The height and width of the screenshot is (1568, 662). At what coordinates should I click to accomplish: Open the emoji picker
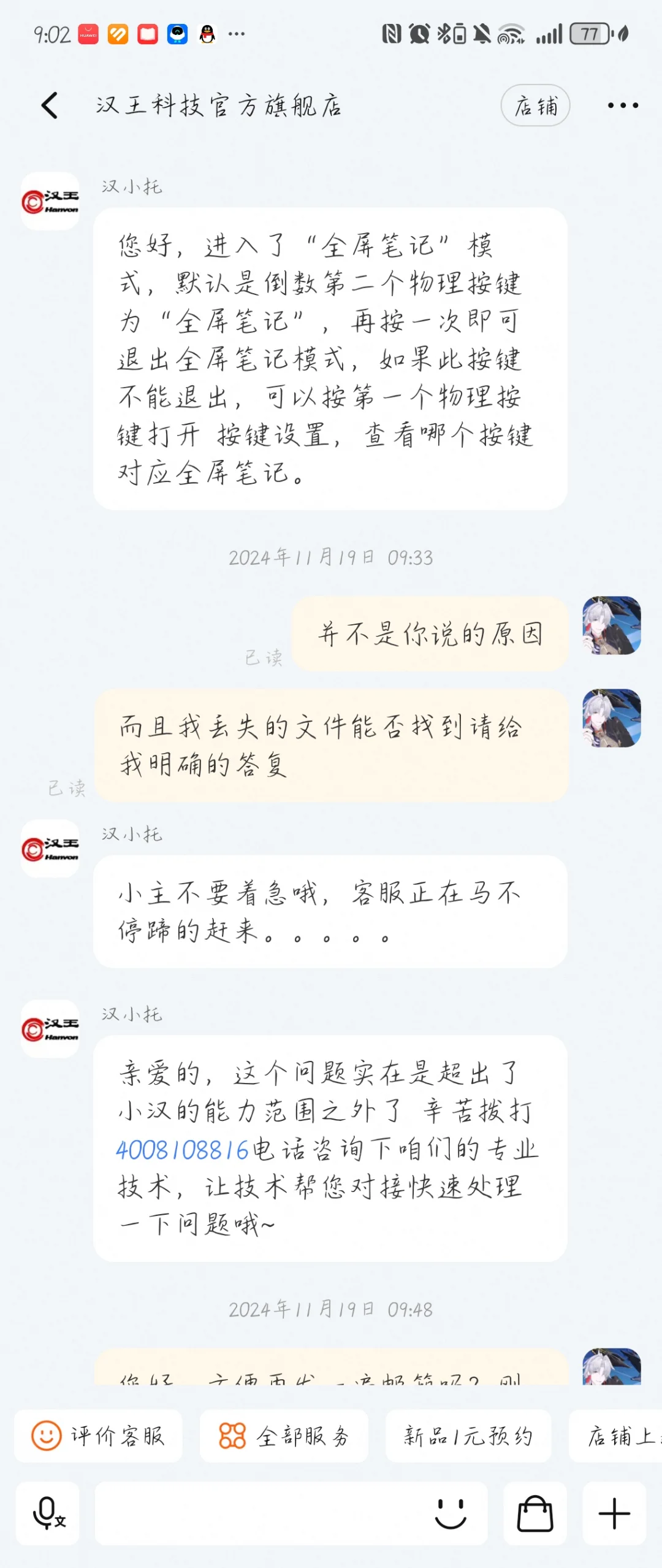coord(451,1513)
